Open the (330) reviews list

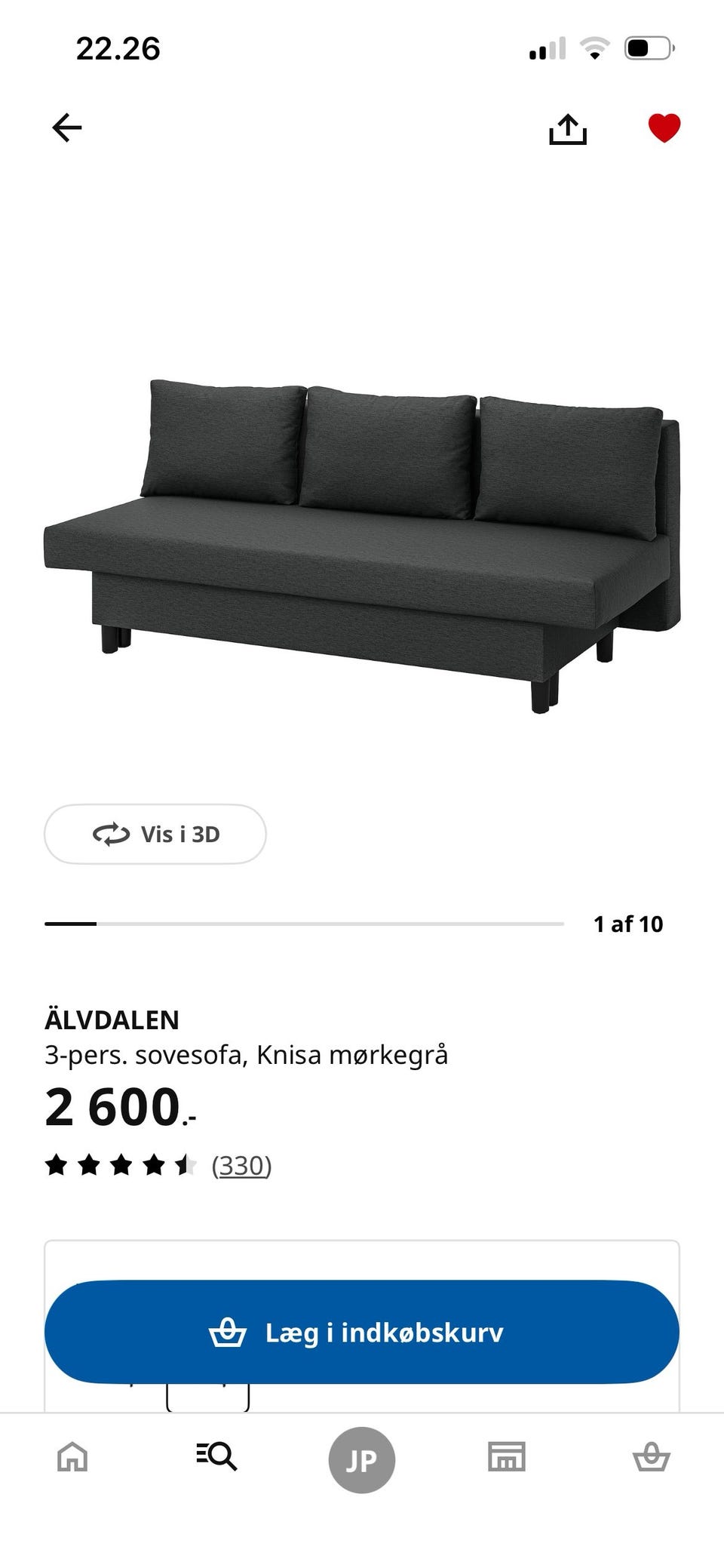(243, 1165)
